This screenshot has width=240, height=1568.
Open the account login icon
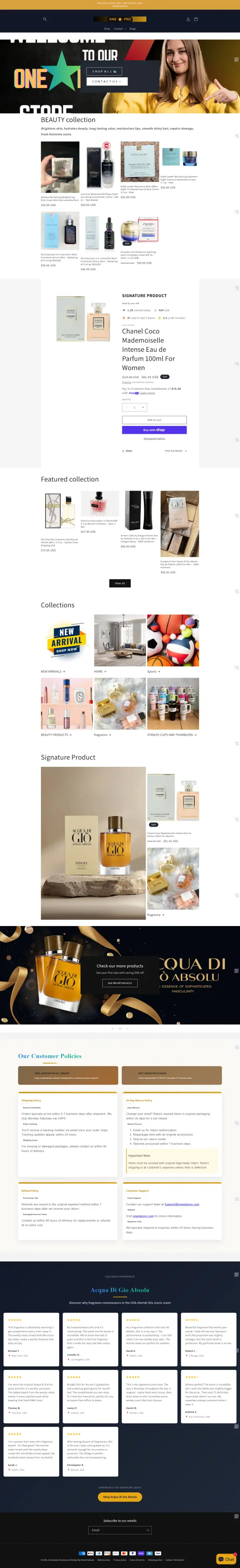188,20
